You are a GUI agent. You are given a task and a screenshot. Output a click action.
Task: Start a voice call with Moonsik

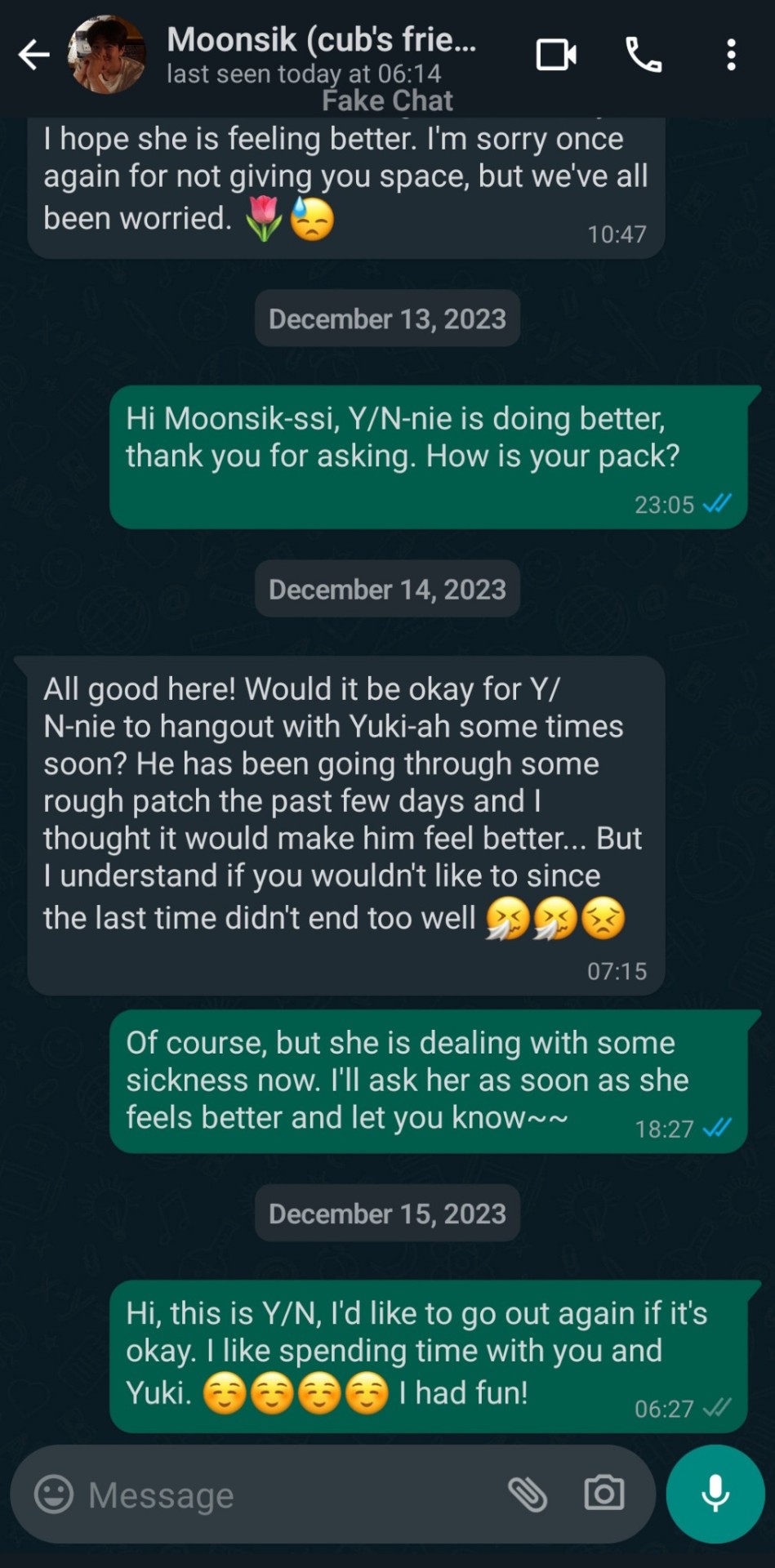click(644, 56)
